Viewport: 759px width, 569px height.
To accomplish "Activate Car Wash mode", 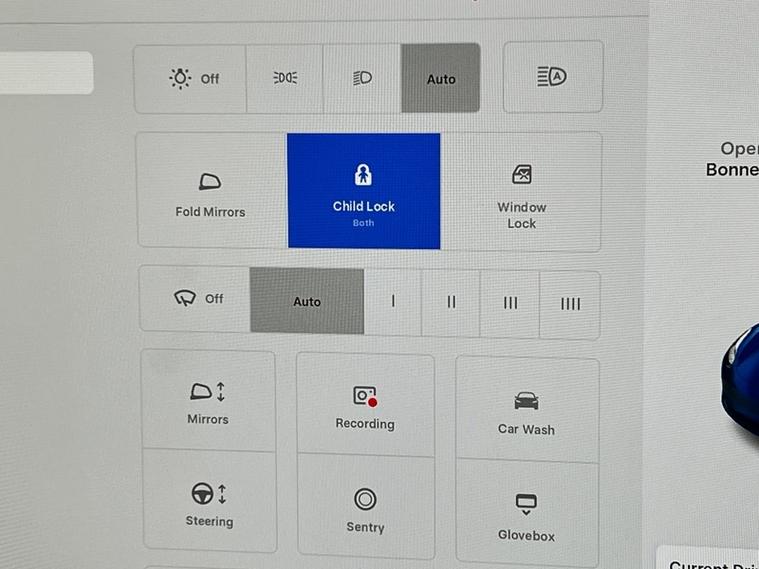I will click(x=526, y=411).
